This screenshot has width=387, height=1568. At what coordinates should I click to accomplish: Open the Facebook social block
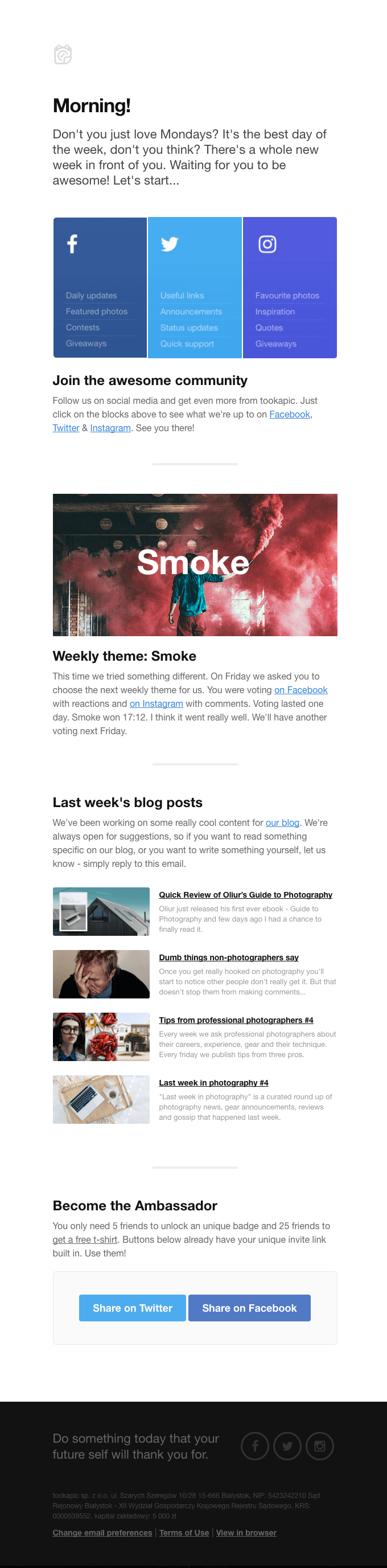pyautogui.click(x=100, y=287)
